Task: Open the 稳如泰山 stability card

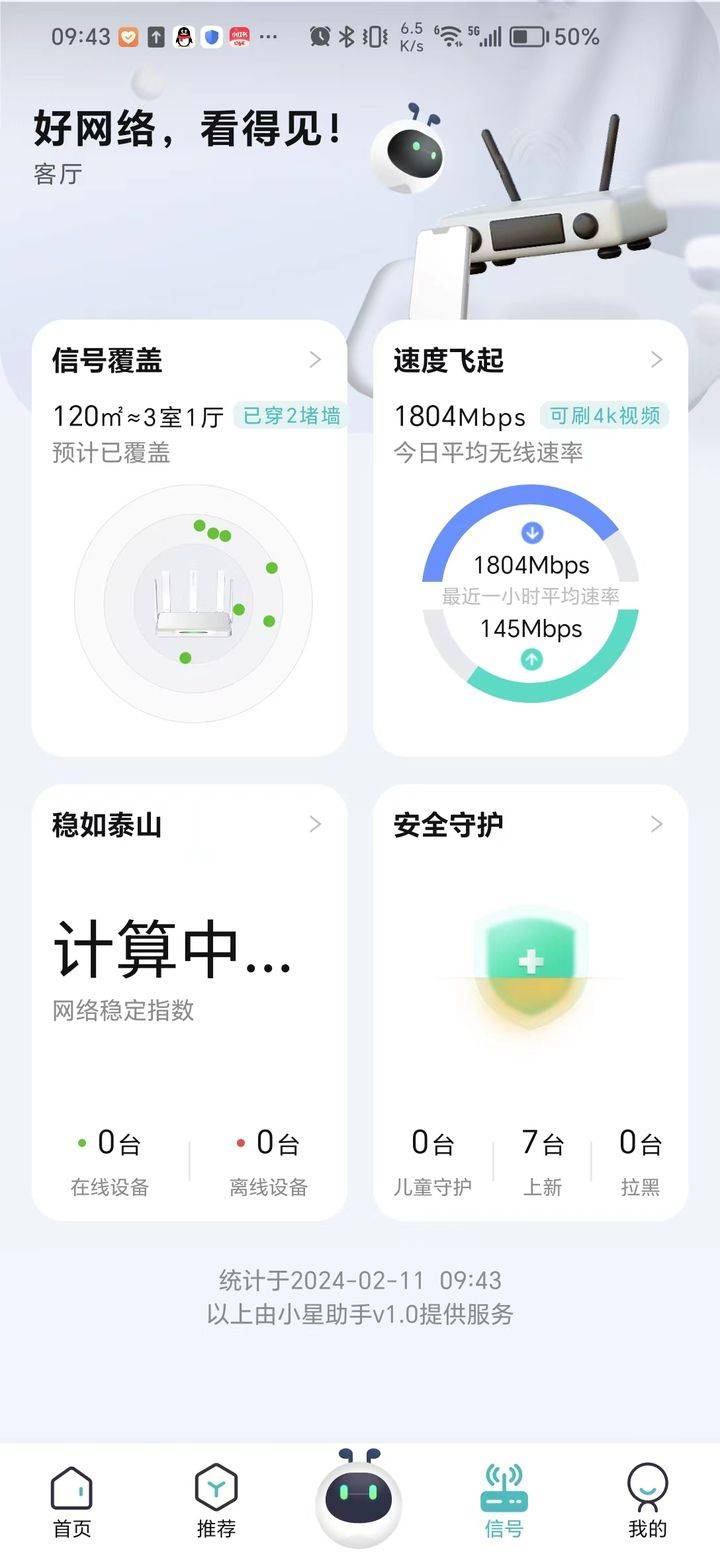Action: point(189,1001)
